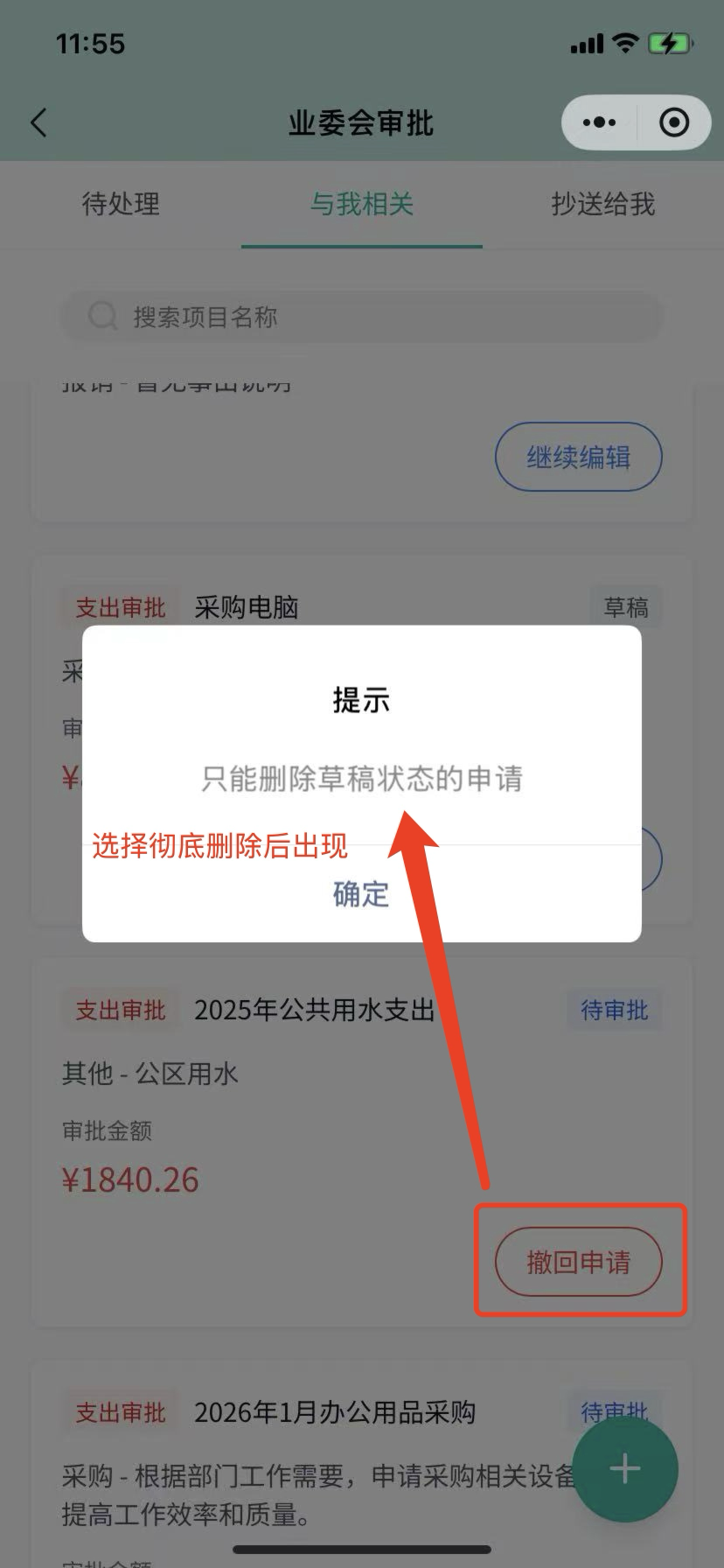Tap the circular close/capsule icon top right
This screenshot has width=724, height=1568.
pyautogui.click(x=674, y=122)
